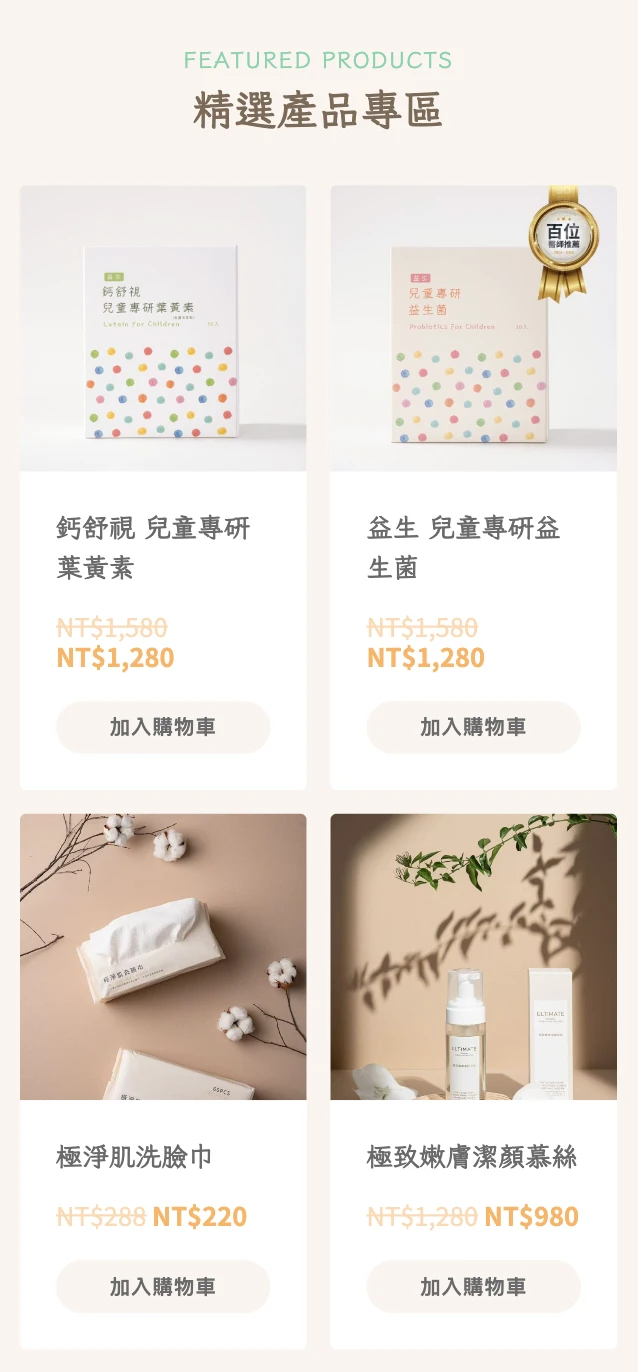Screen dimensions: 638x1372
Task: View the 極致嫩膚潔顏慕絲 product photo
Action: click(x=473, y=957)
